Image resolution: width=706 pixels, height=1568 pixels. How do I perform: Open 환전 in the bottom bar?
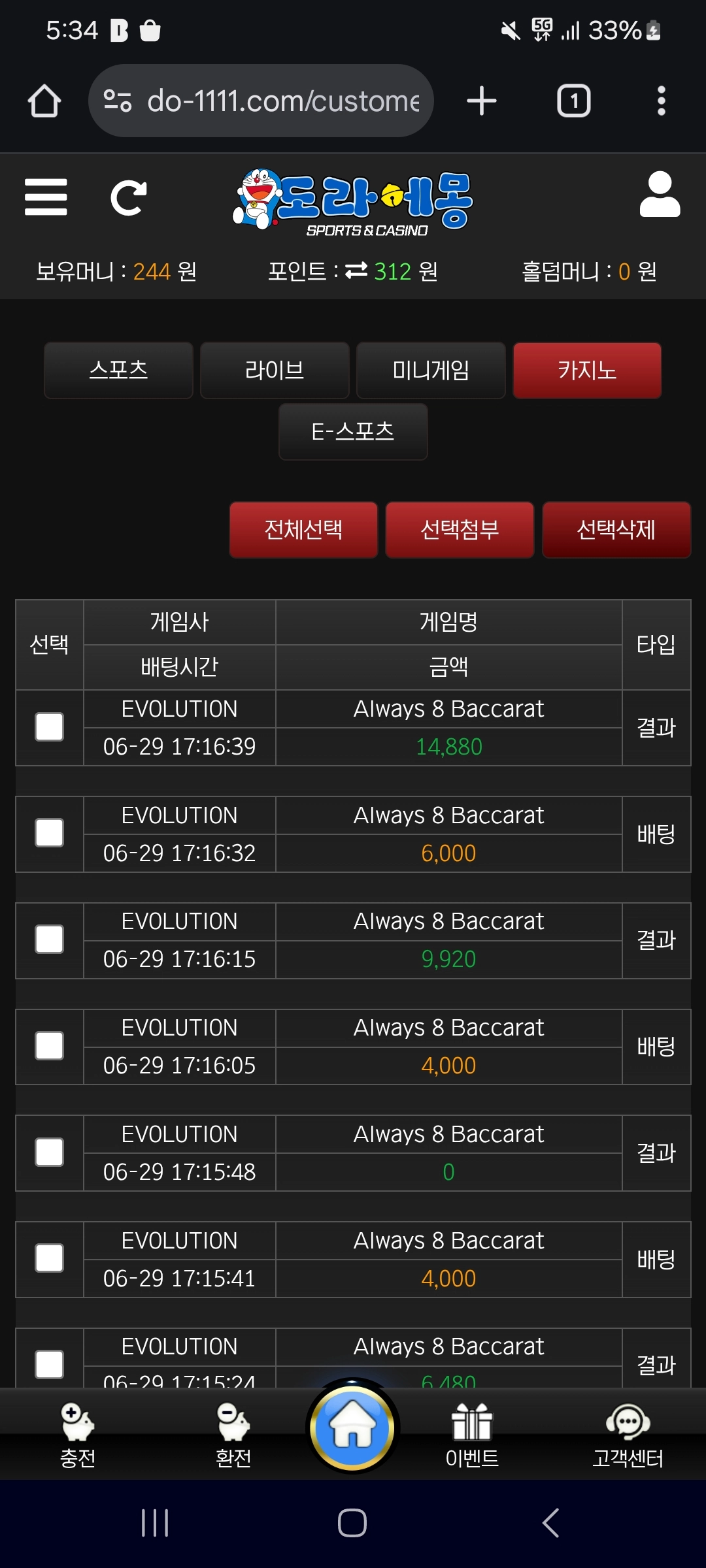pyautogui.click(x=233, y=1435)
